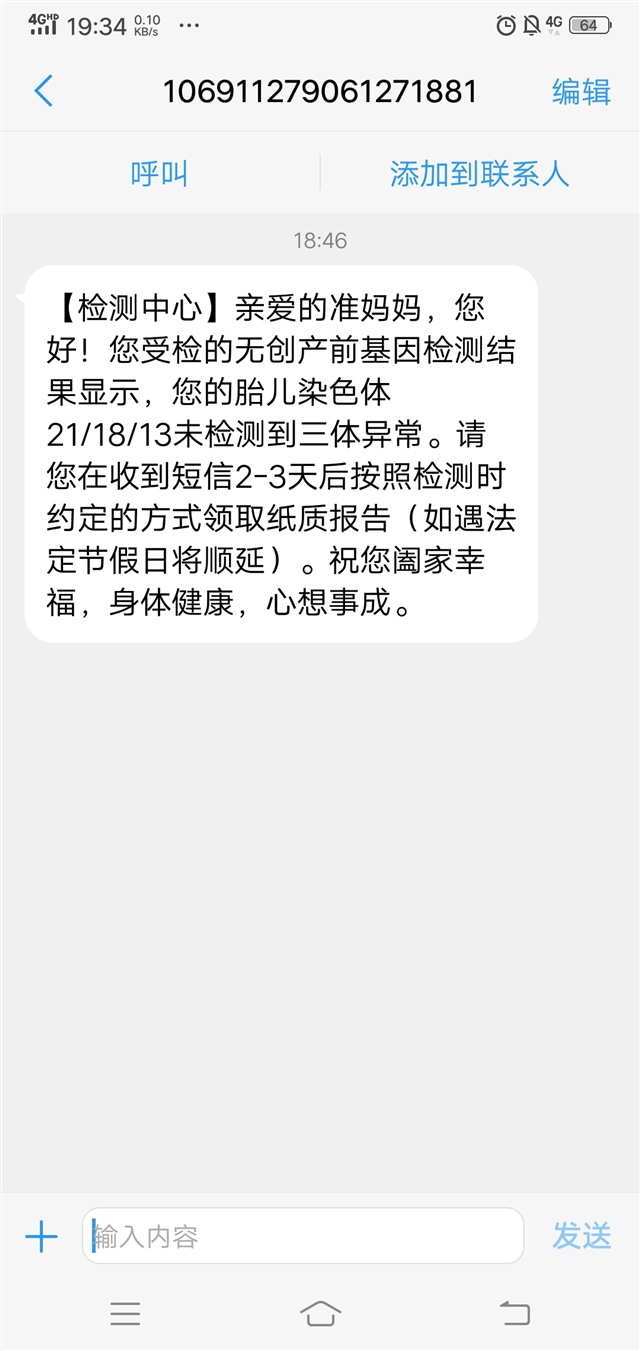640x1351 pixels.
Task: Open the plus attachment menu
Action: tap(41, 1237)
